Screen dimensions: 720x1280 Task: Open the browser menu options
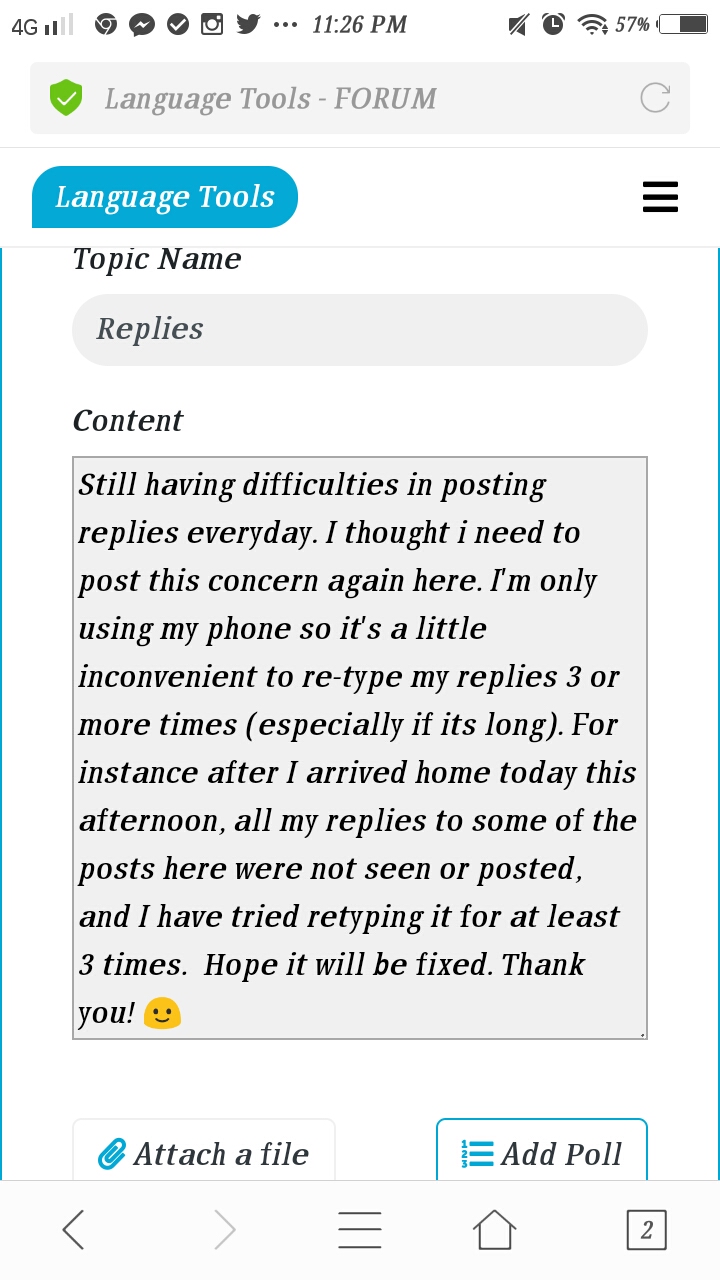pyautogui.click(x=360, y=1230)
